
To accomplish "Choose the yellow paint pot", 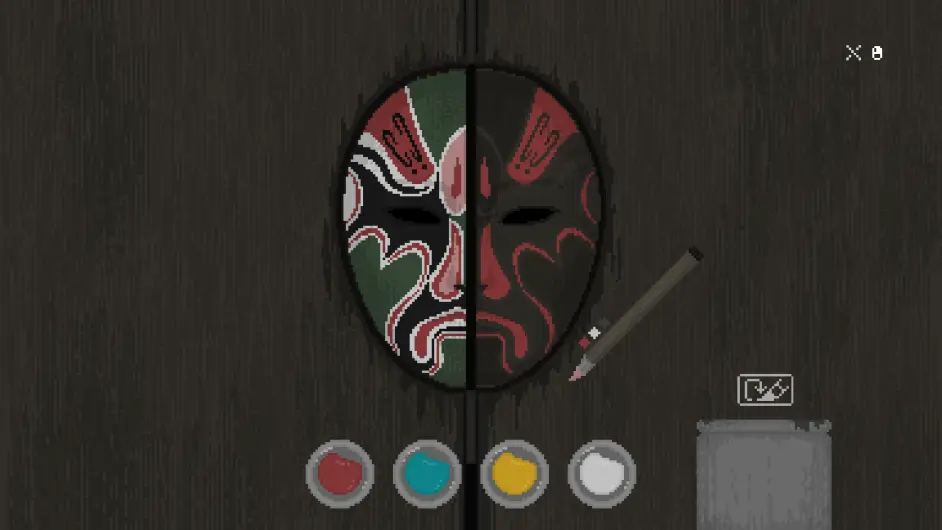I will point(514,473).
